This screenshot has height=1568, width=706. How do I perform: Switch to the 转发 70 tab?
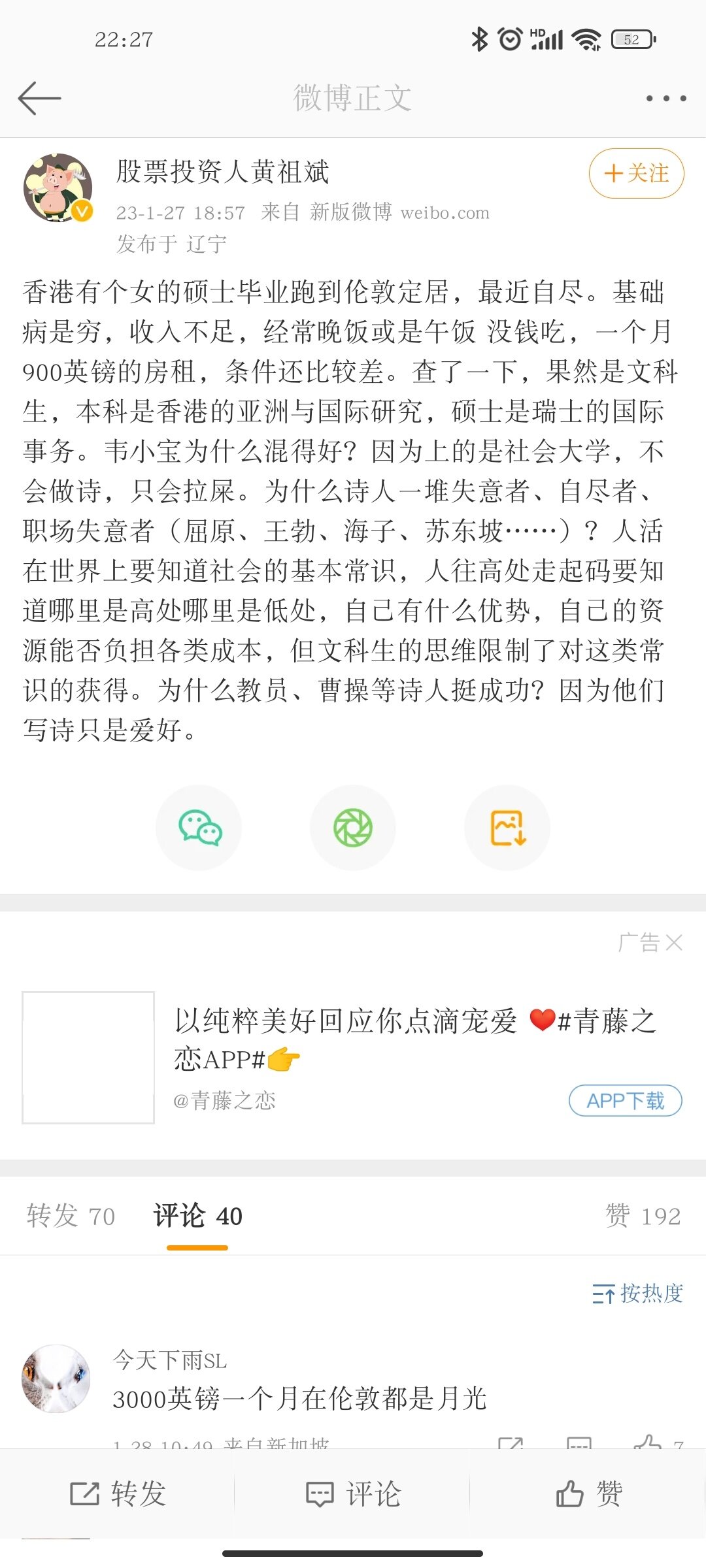coord(71,1217)
